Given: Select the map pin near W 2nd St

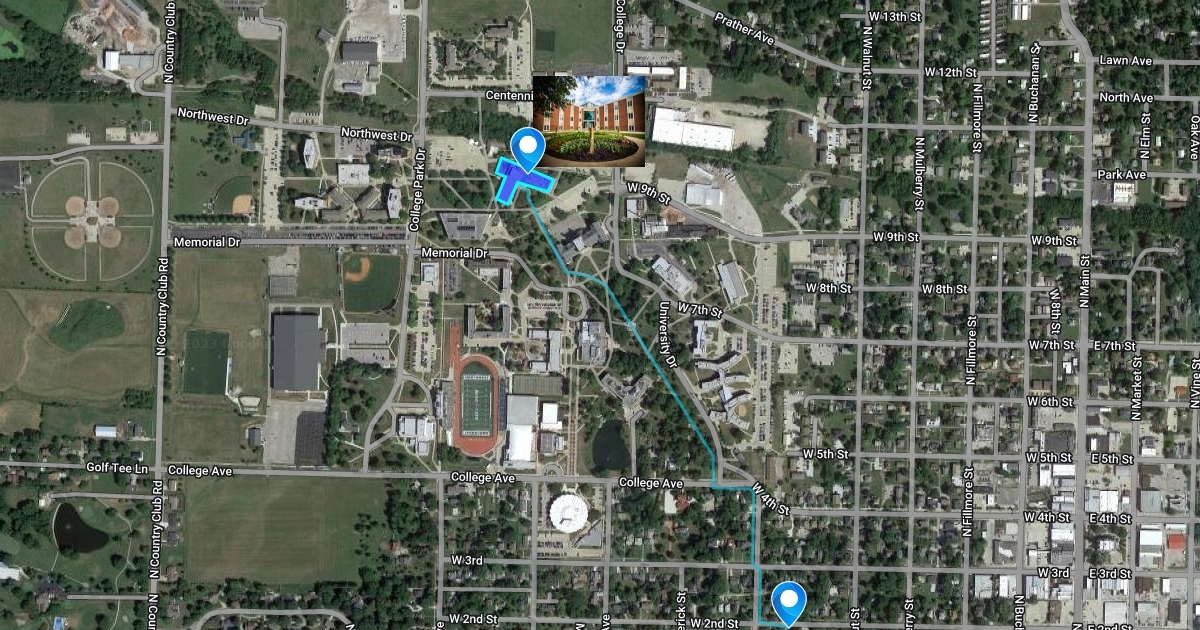Looking at the screenshot, I should point(791,602).
